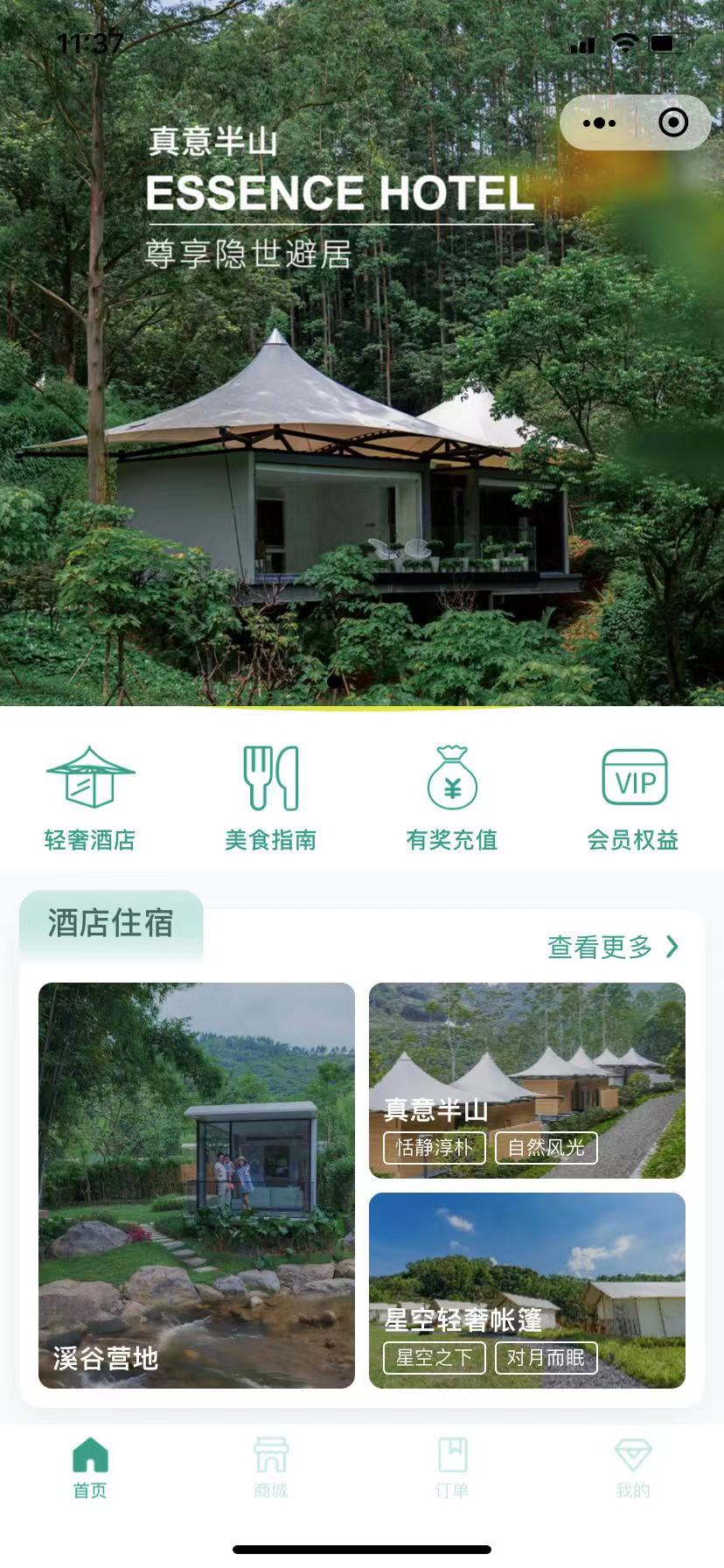
Task: Open the Essence Hotel banner
Action: (362, 394)
